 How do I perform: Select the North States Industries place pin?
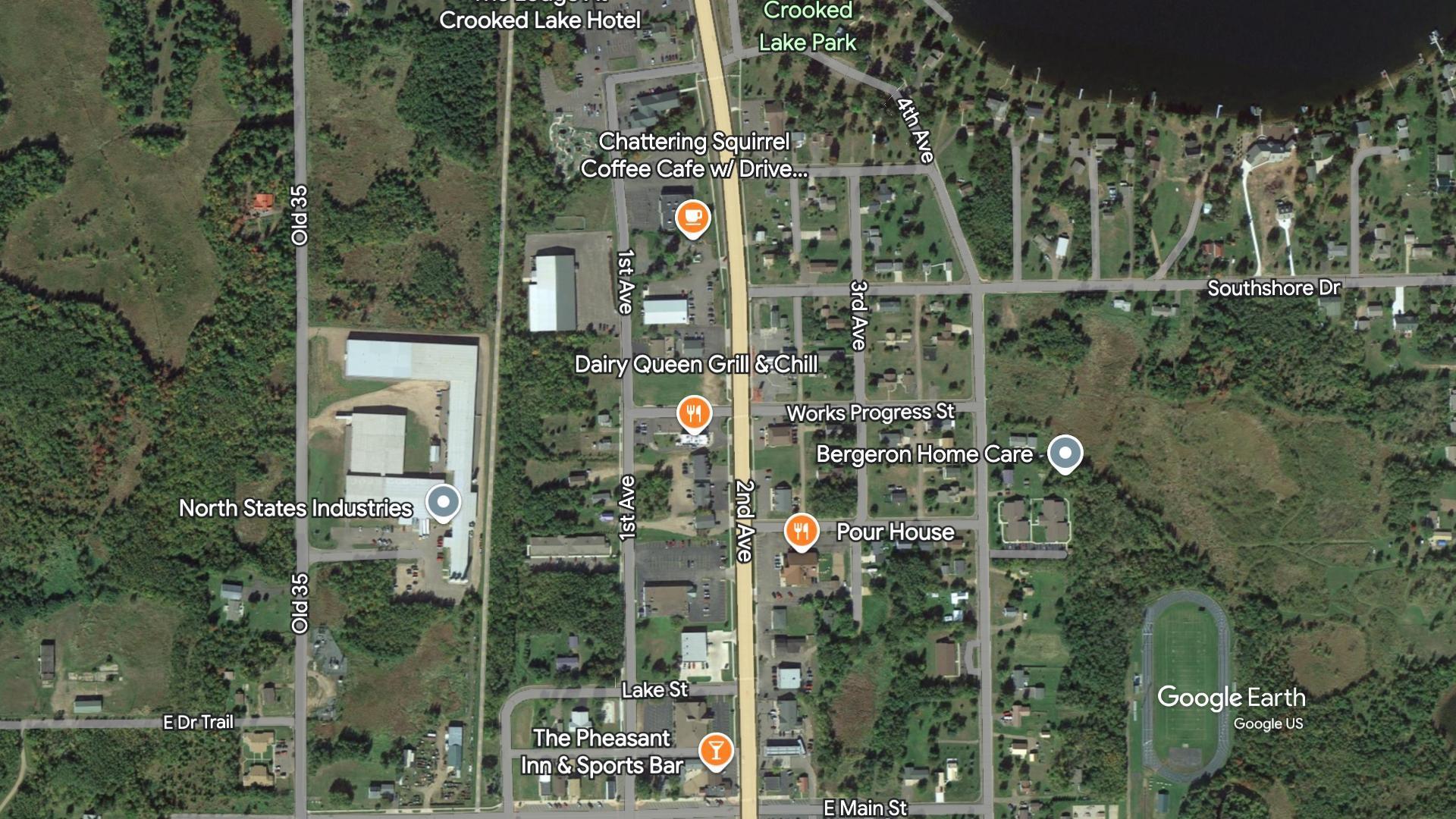click(443, 502)
